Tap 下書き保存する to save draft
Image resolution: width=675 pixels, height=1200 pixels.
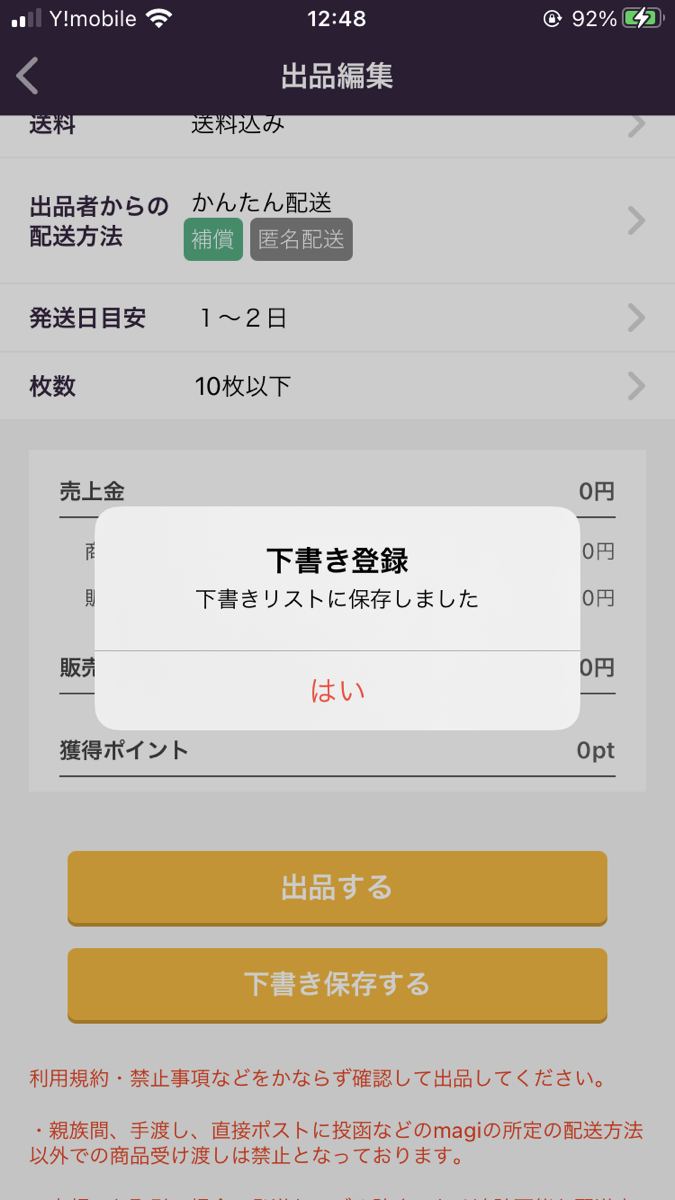click(x=337, y=984)
